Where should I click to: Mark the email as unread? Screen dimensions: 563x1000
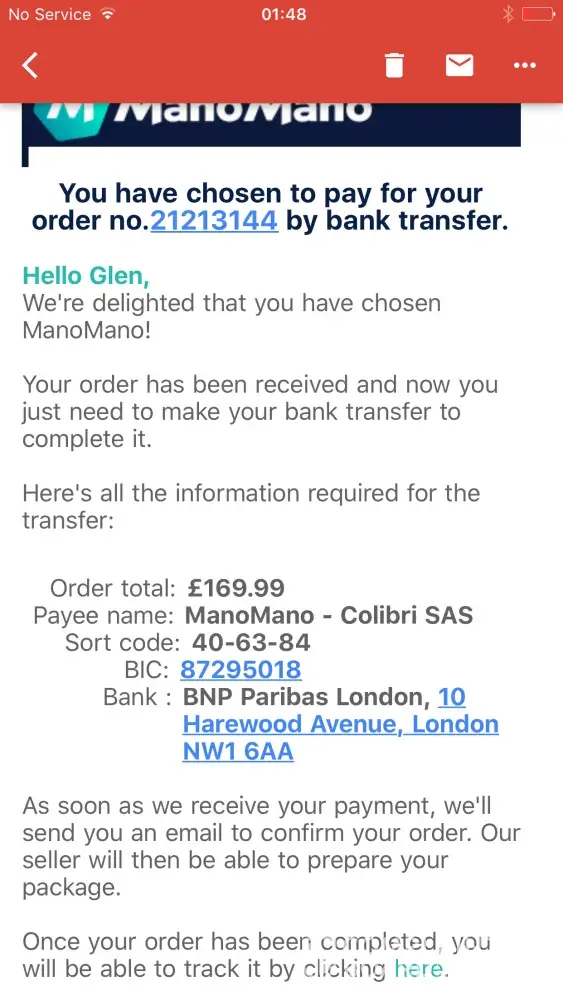pos(459,65)
